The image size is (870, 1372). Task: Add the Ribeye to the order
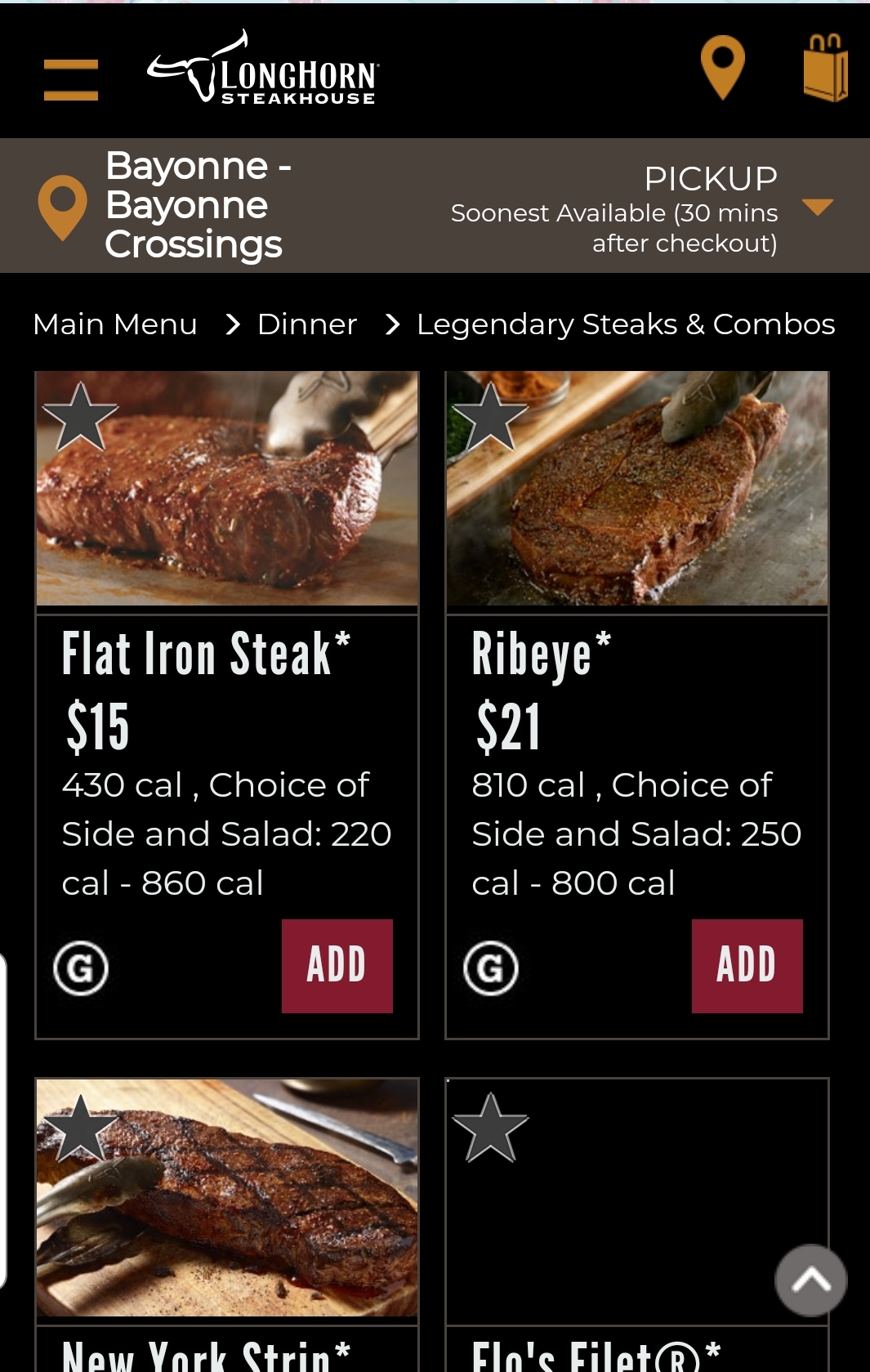pos(747,966)
